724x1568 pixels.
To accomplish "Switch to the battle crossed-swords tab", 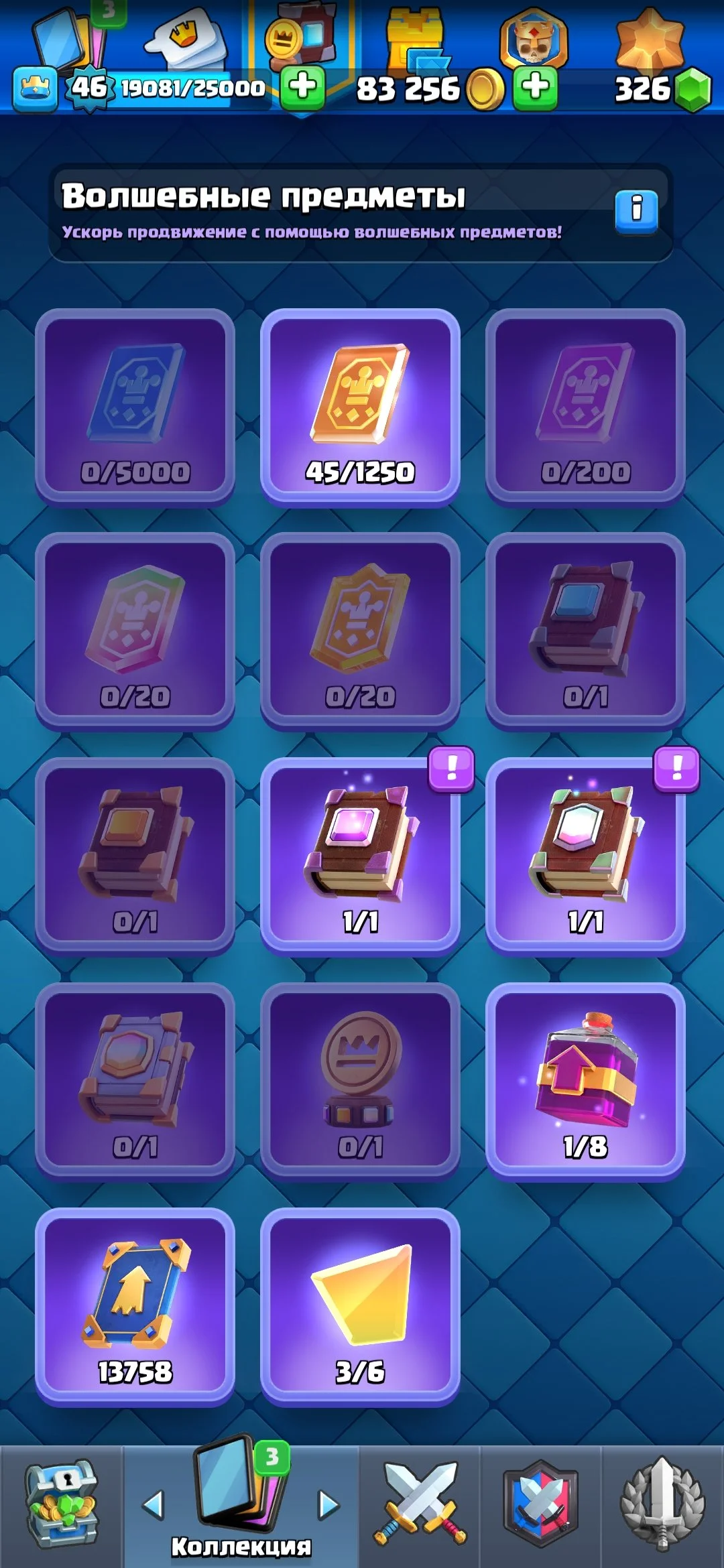I will (x=420, y=1505).
